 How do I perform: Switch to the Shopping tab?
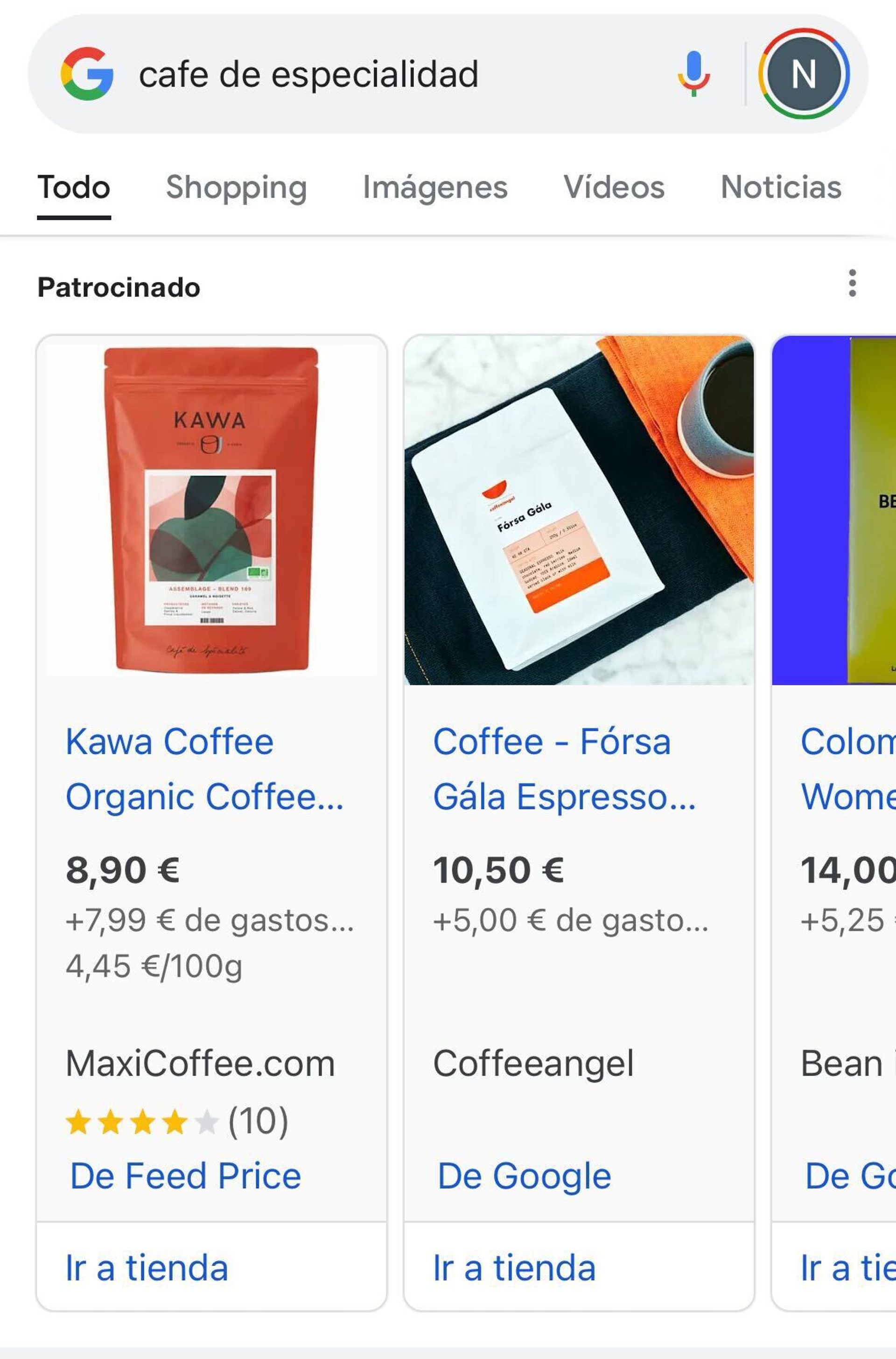(236, 187)
